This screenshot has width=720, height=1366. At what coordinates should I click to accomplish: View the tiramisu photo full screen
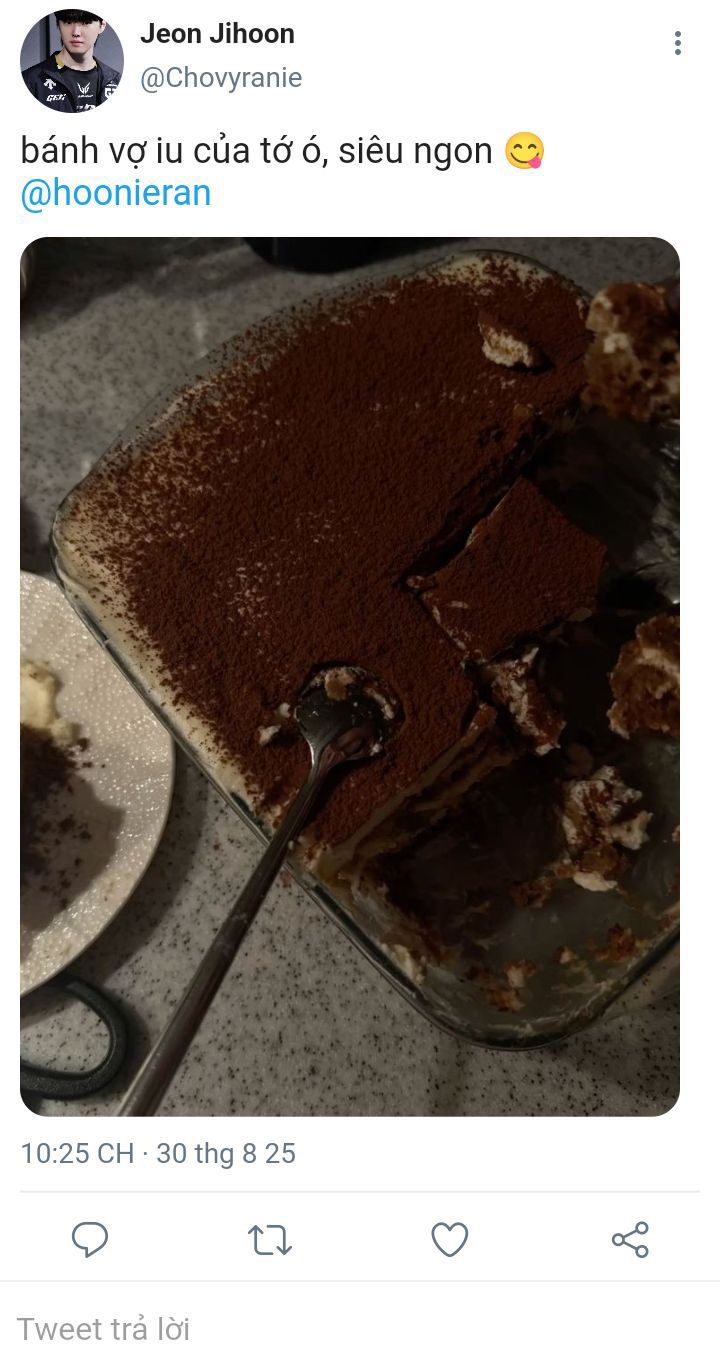[350, 676]
